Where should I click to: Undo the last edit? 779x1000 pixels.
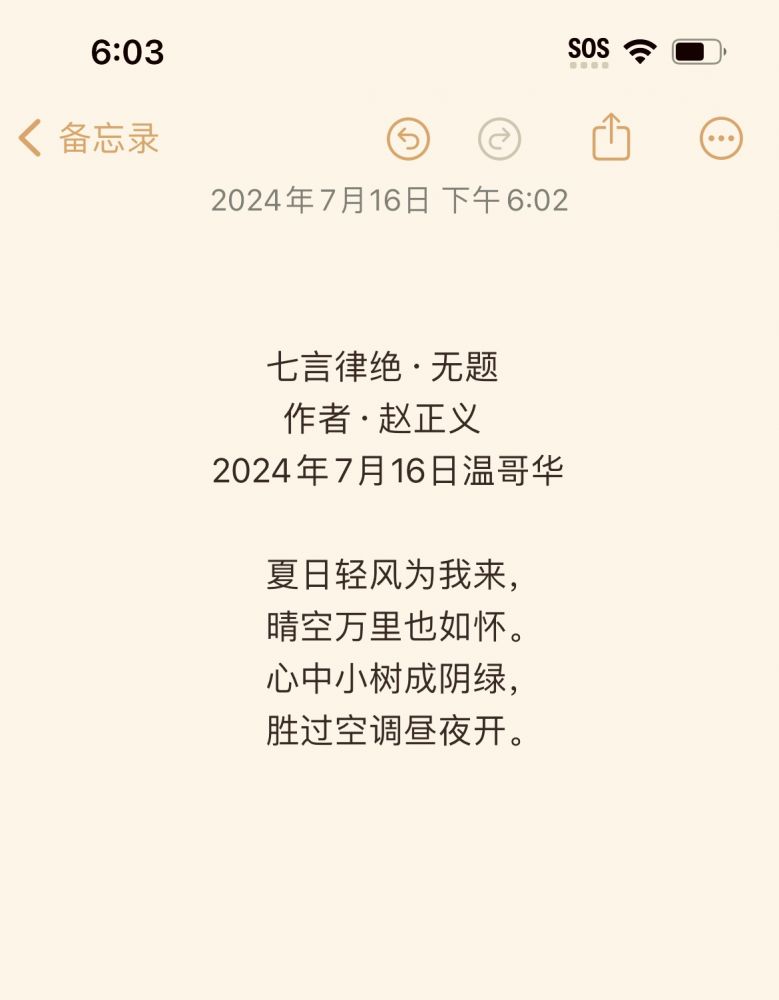408,139
